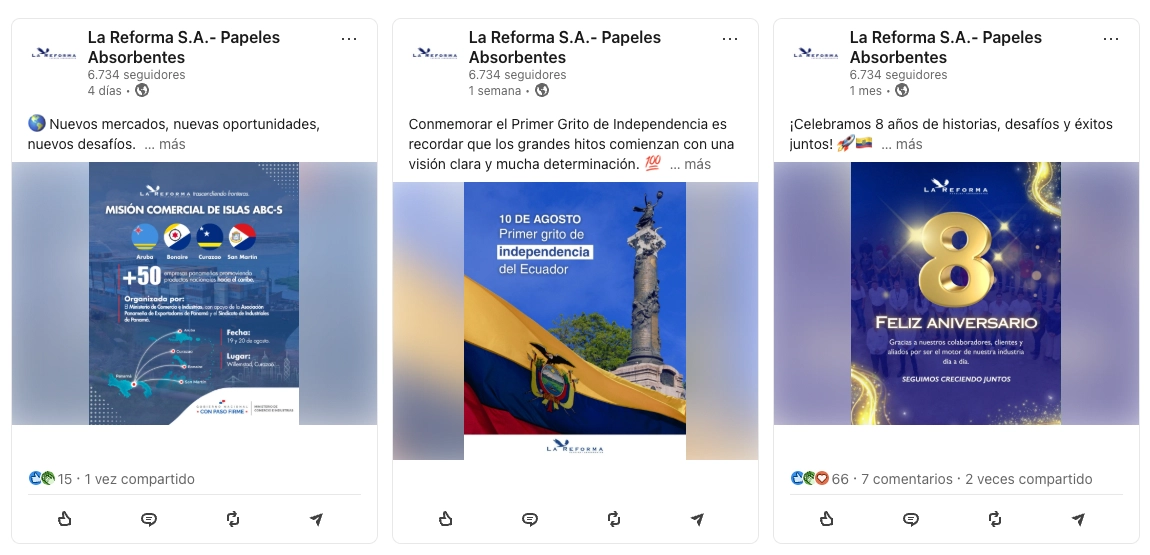Open overflow menu on the 1 semana post
Image resolution: width=1150 pixels, height=555 pixels.
tap(730, 39)
